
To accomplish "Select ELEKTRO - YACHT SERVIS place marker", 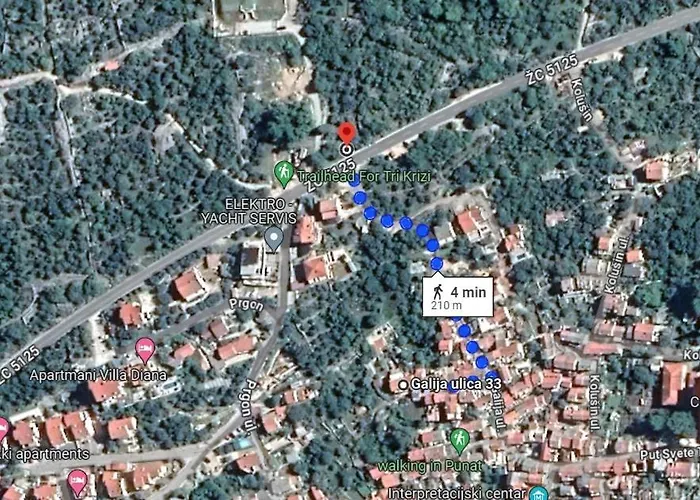I will coord(273,238).
